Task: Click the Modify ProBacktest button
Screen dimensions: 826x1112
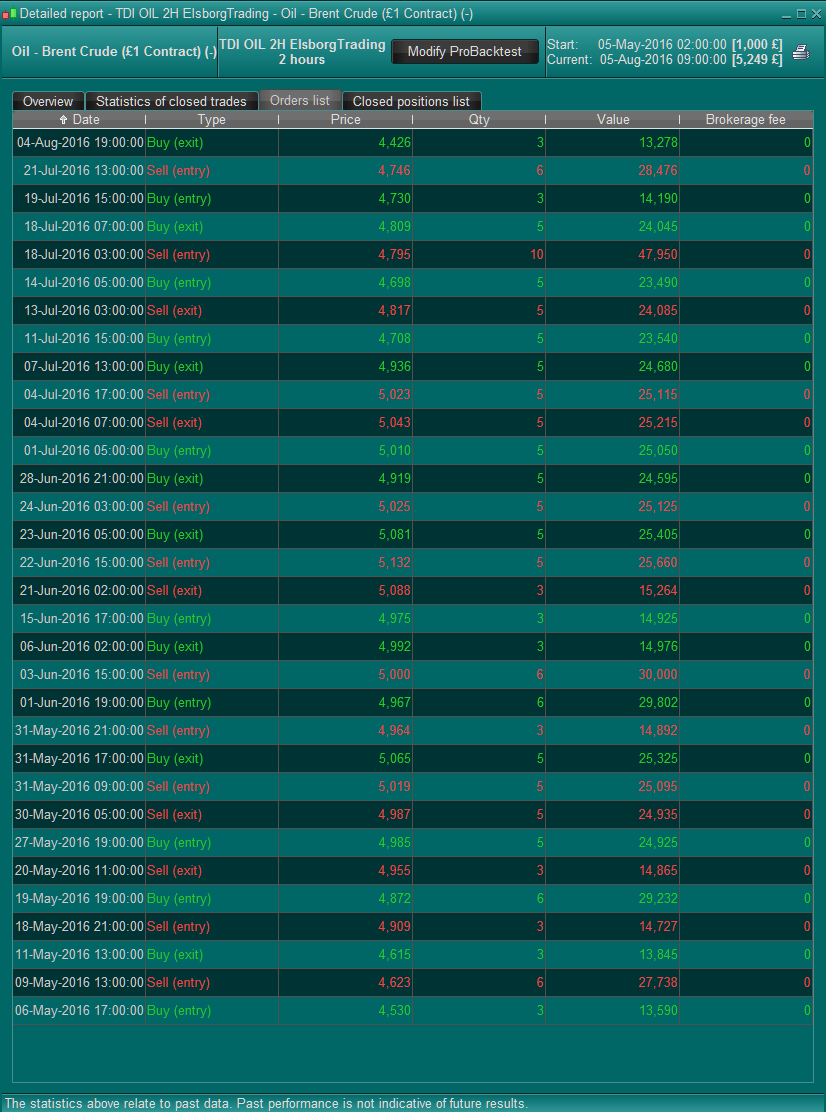Action: point(464,51)
